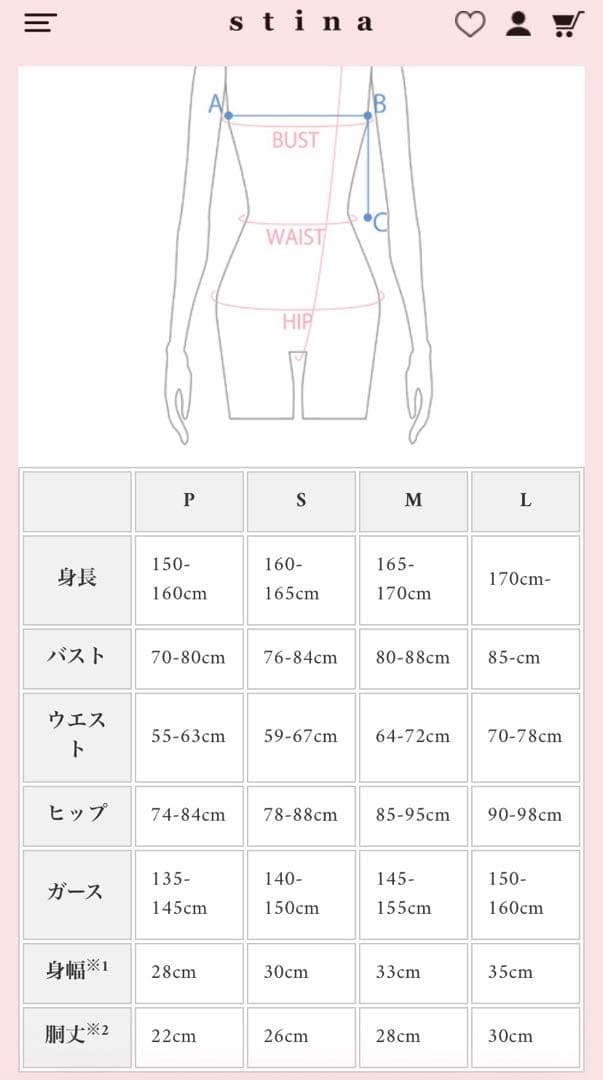Open the account profile icon

518,23
